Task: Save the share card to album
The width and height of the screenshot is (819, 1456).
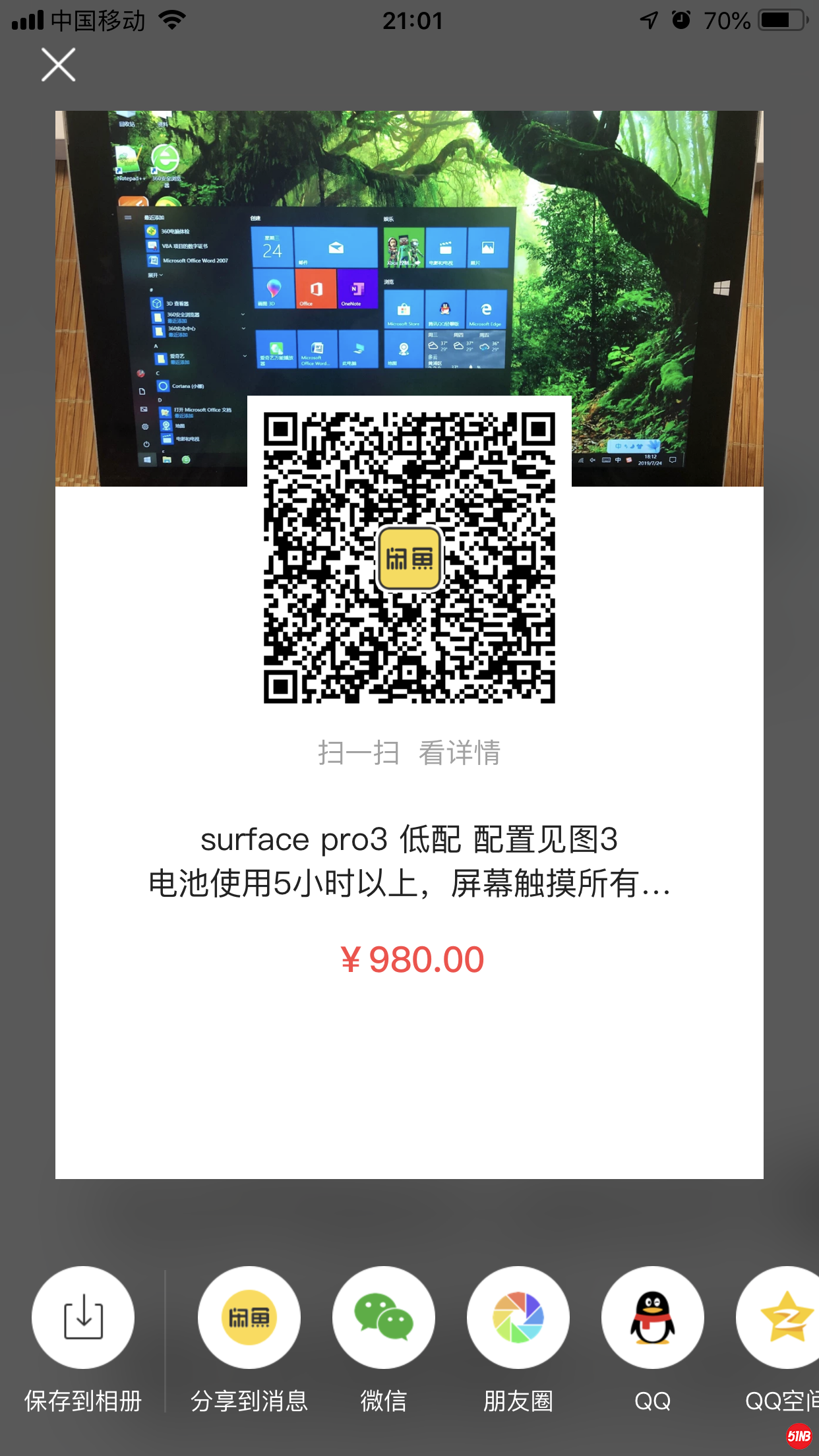Action: [83, 1319]
